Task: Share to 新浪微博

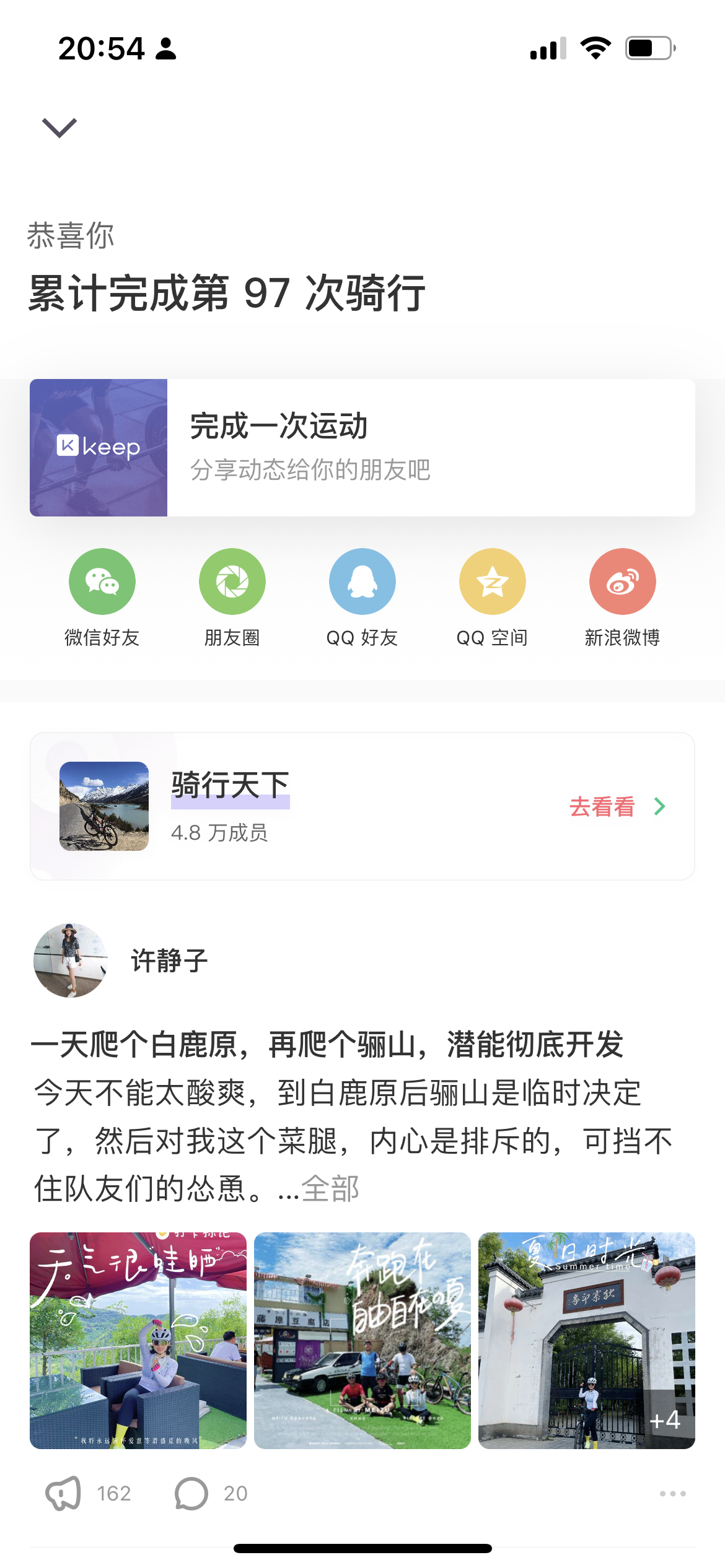Action: point(622,582)
